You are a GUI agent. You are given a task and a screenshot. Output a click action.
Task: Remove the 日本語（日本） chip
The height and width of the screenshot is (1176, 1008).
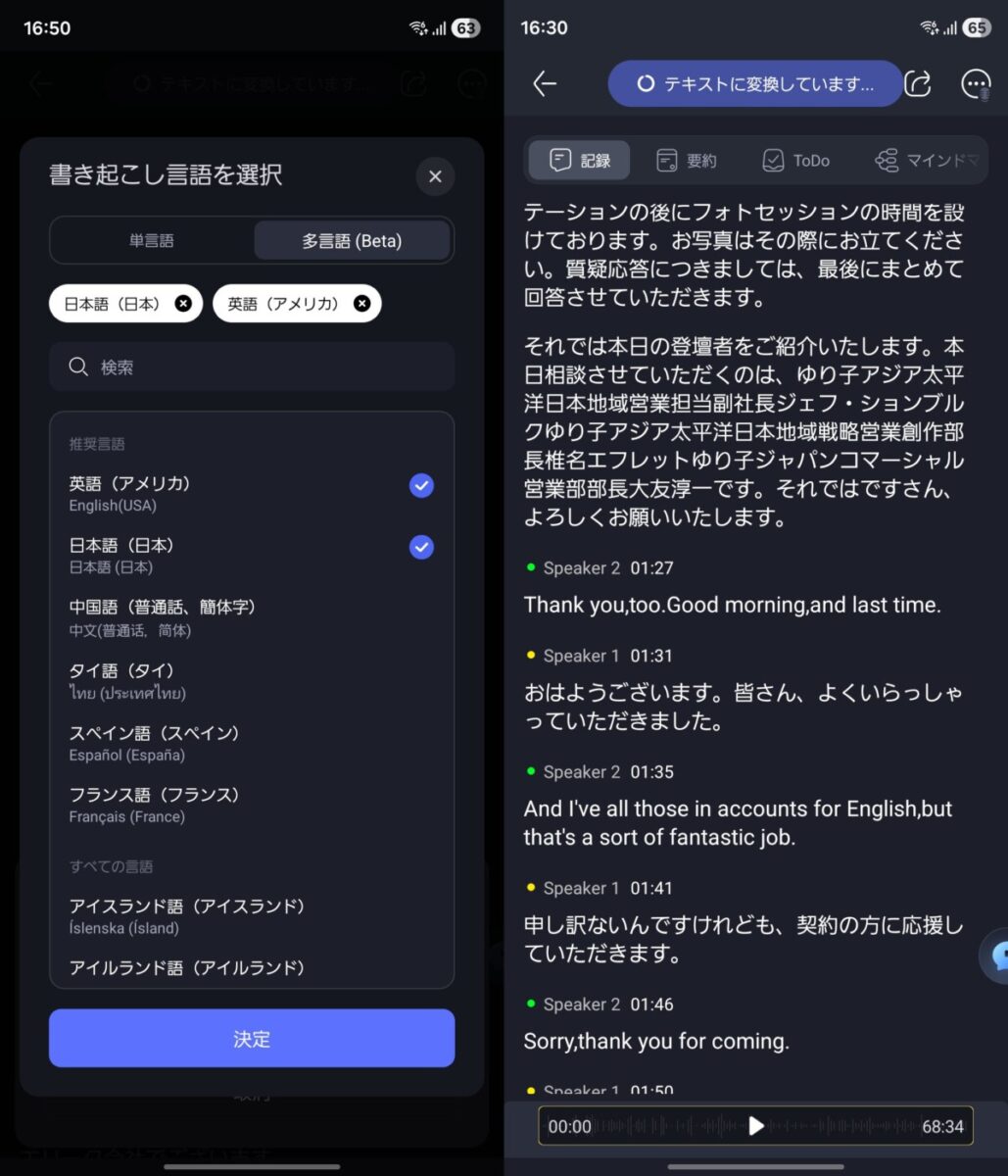(183, 304)
